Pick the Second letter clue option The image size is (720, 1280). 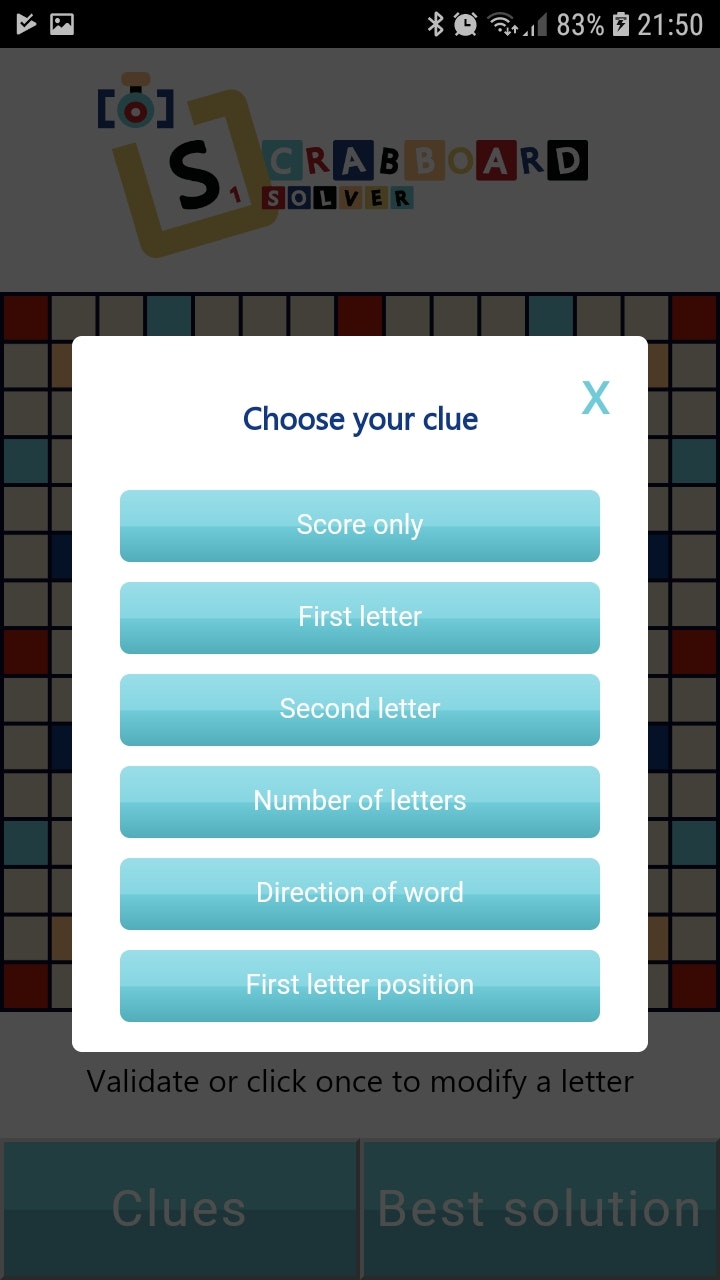click(x=359, y=709)
